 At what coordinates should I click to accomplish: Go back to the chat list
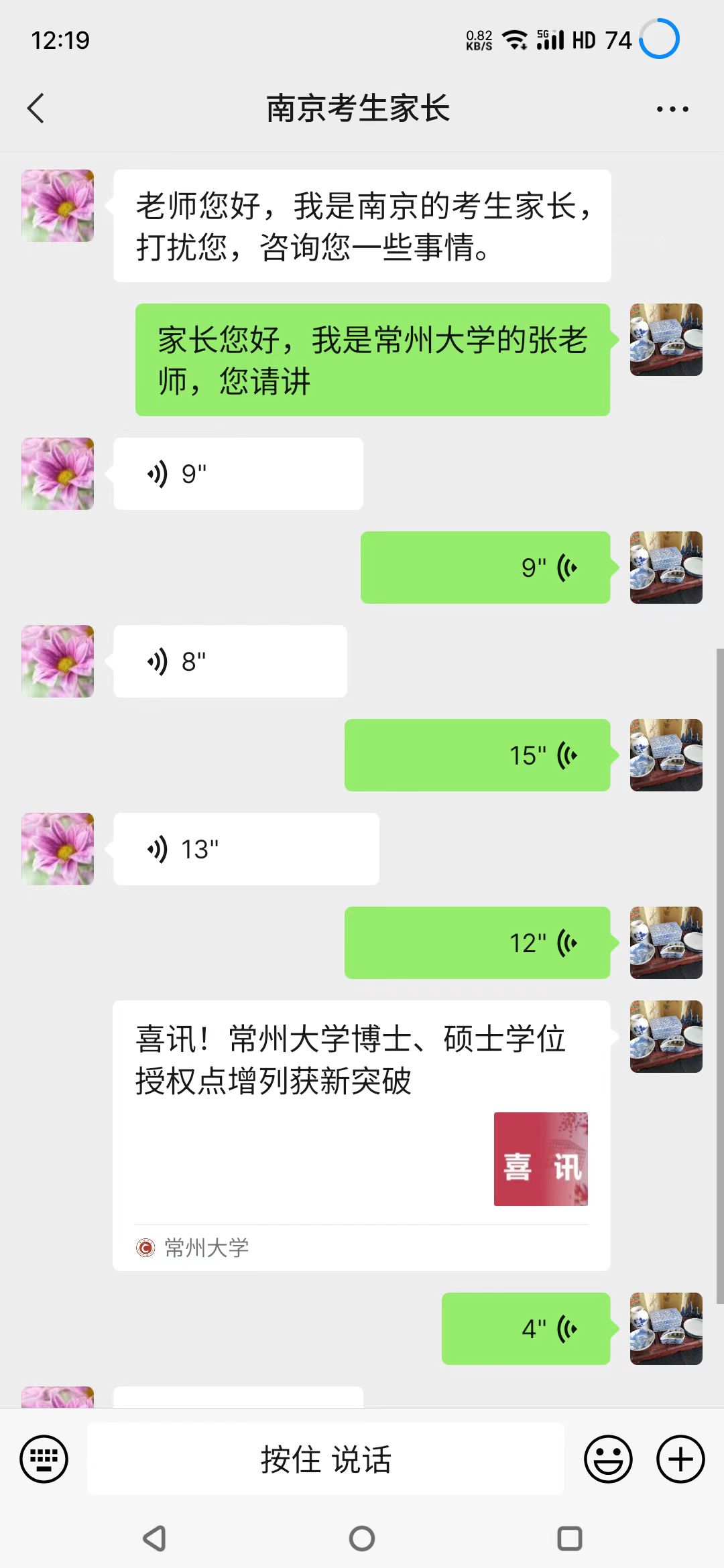pyautogui.click(x=36, y=109)
